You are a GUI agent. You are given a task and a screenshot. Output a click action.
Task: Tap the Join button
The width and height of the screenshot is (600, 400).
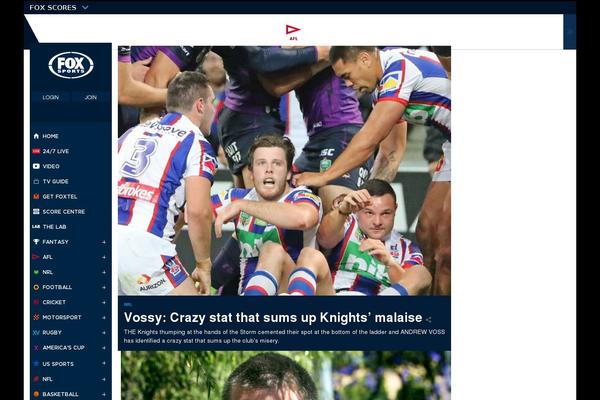click(90, 97)
